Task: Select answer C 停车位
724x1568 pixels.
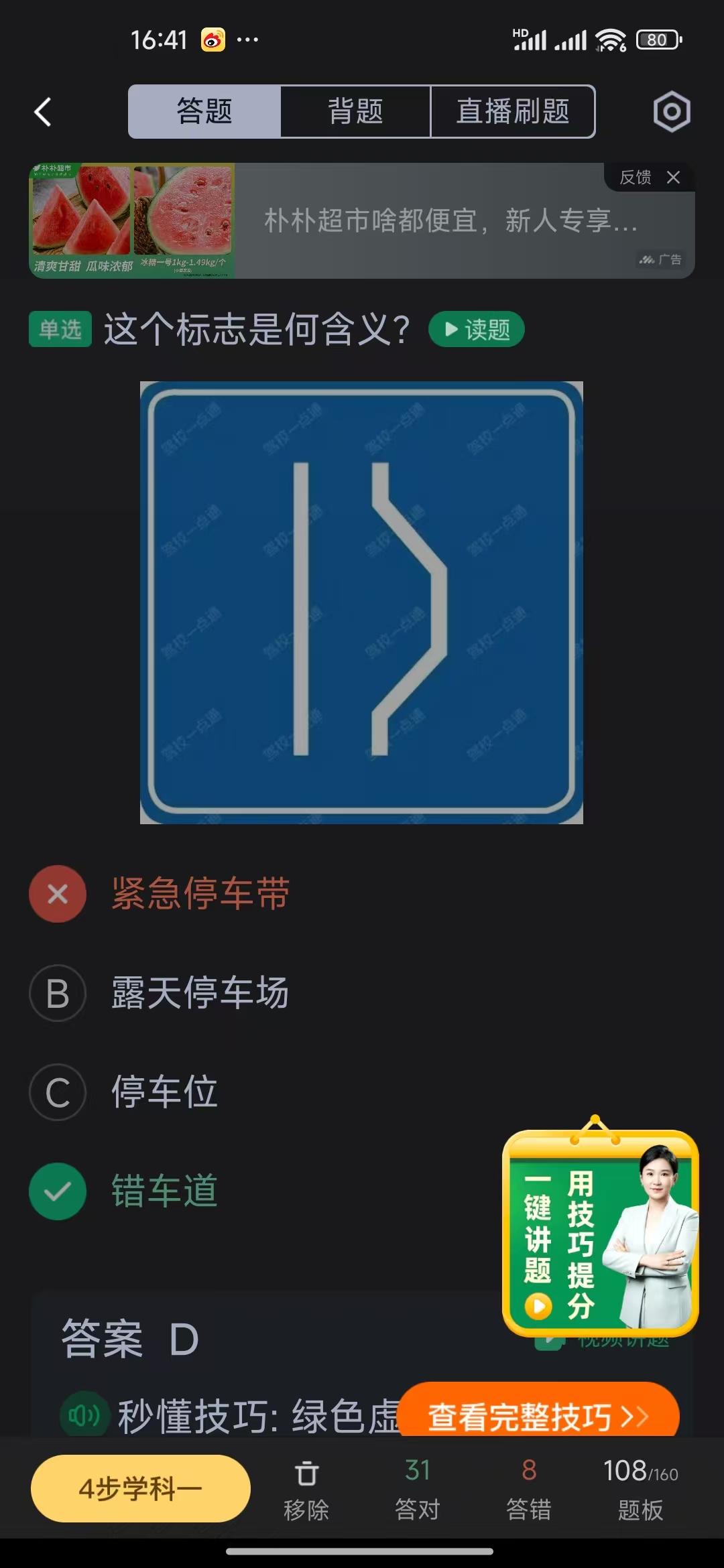Action: point(164,1092)
